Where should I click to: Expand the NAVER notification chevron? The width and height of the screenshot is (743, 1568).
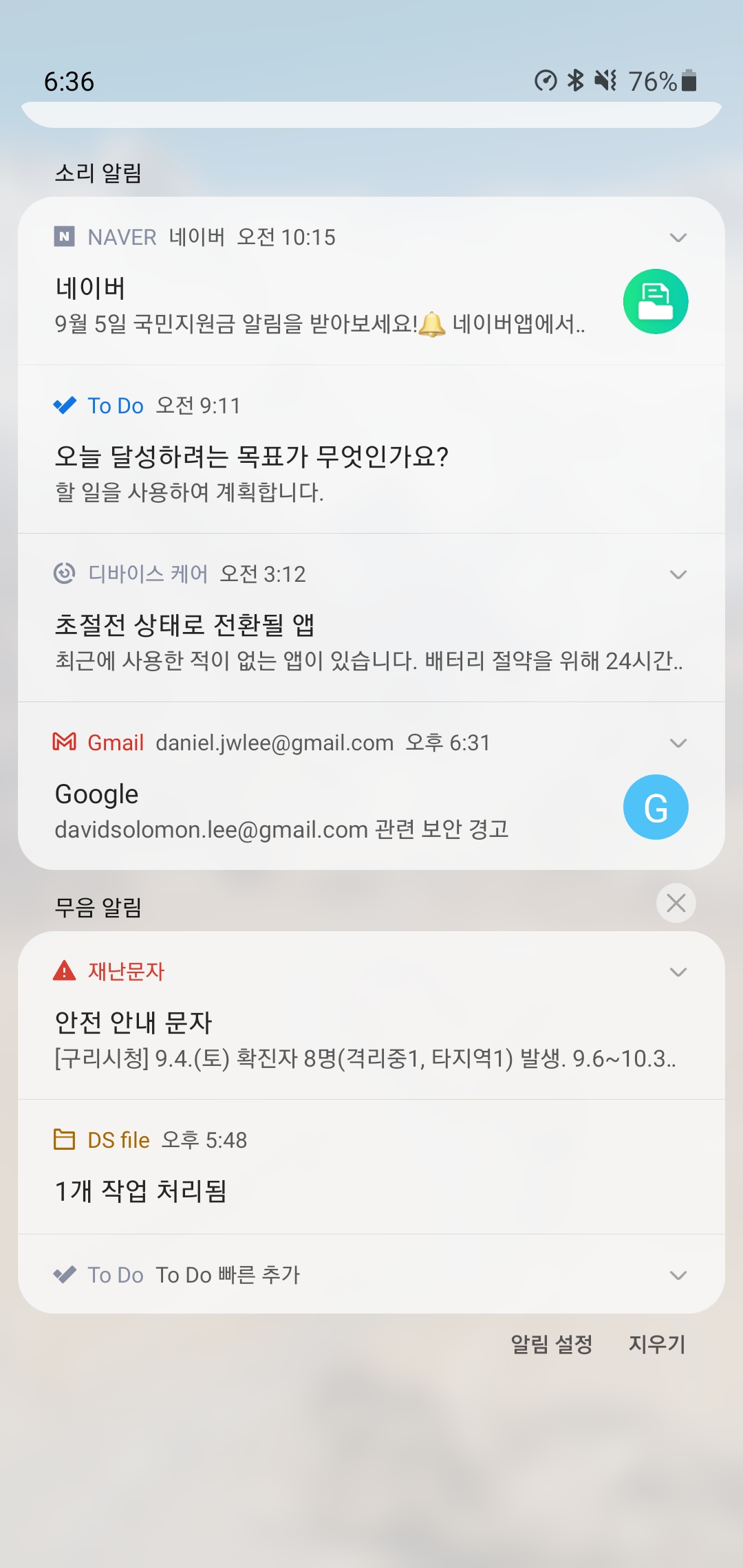678,238
